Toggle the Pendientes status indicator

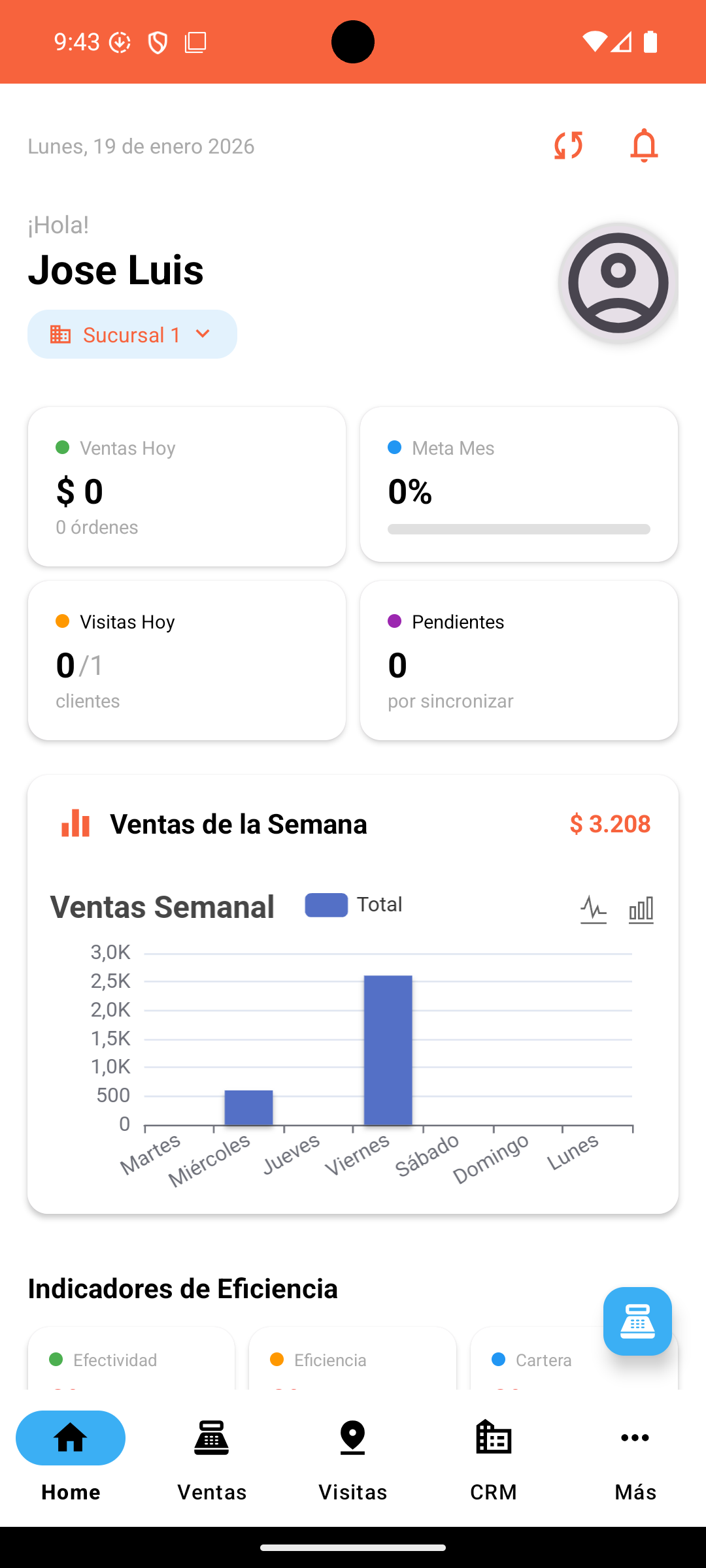point(394,621)
